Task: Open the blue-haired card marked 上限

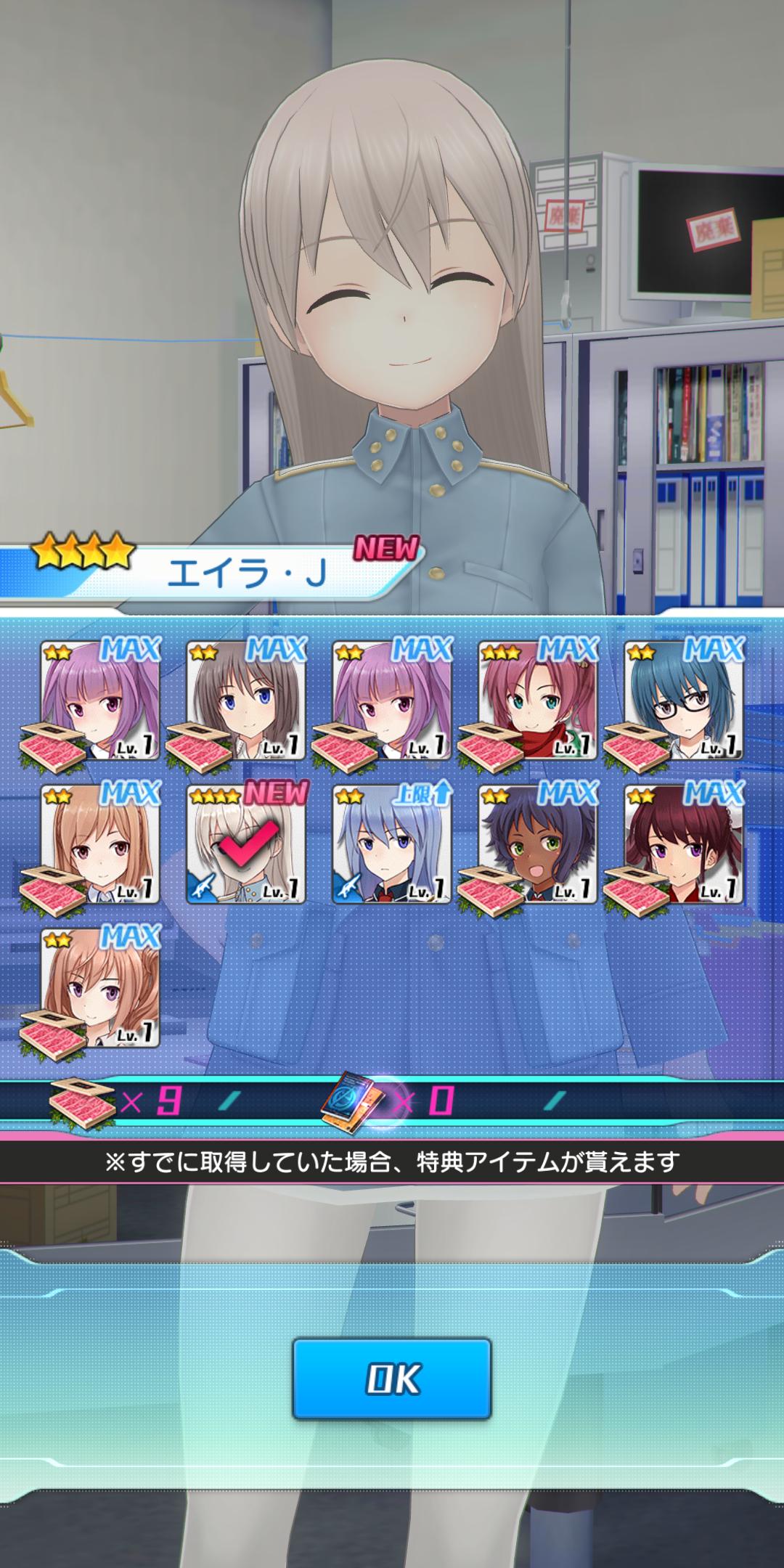Action: coord(392,846)
